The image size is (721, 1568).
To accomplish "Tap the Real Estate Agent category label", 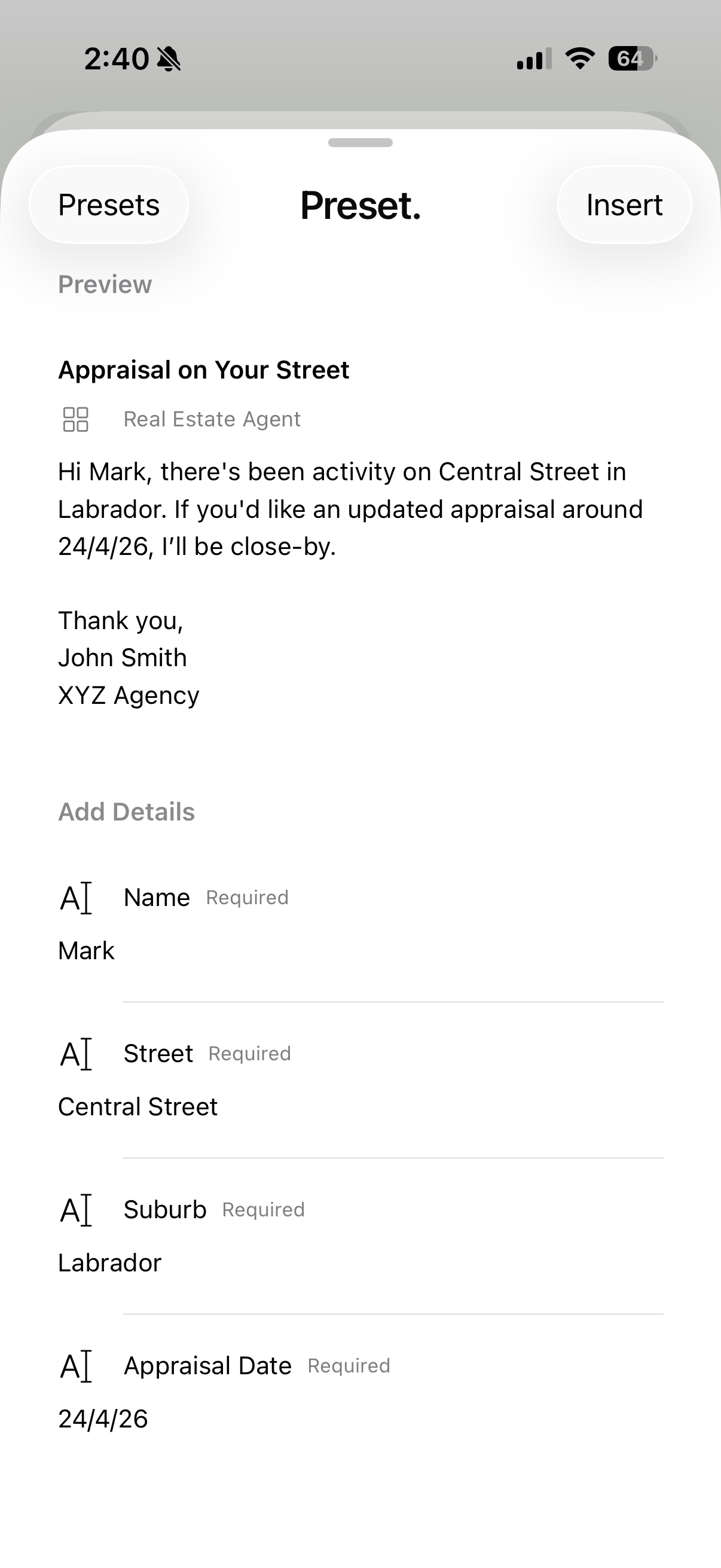I will (212, 419).
